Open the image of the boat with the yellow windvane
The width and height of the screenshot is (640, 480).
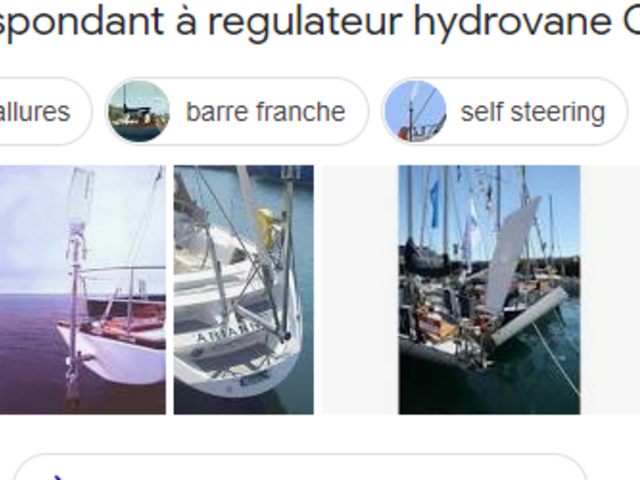pos(243,290)
